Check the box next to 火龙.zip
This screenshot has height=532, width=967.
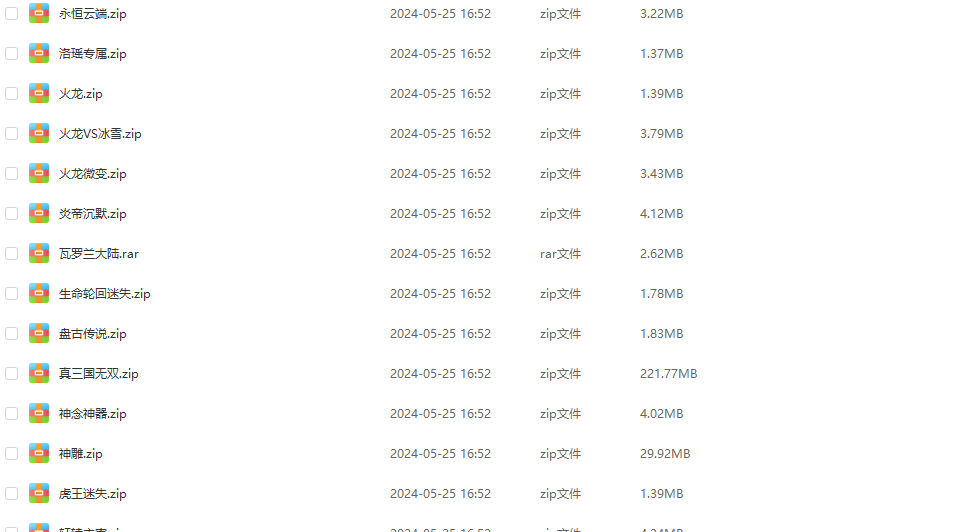point(12,93)
